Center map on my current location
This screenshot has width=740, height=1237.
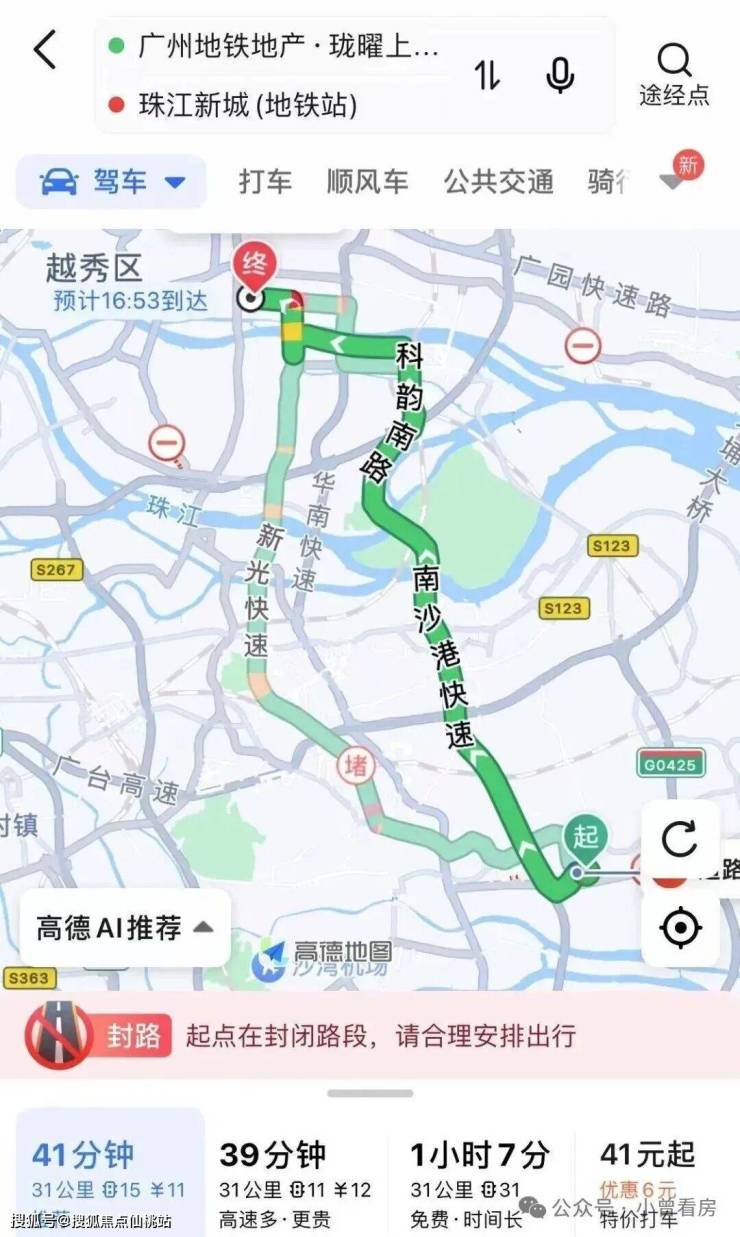(x=680, y=929)
